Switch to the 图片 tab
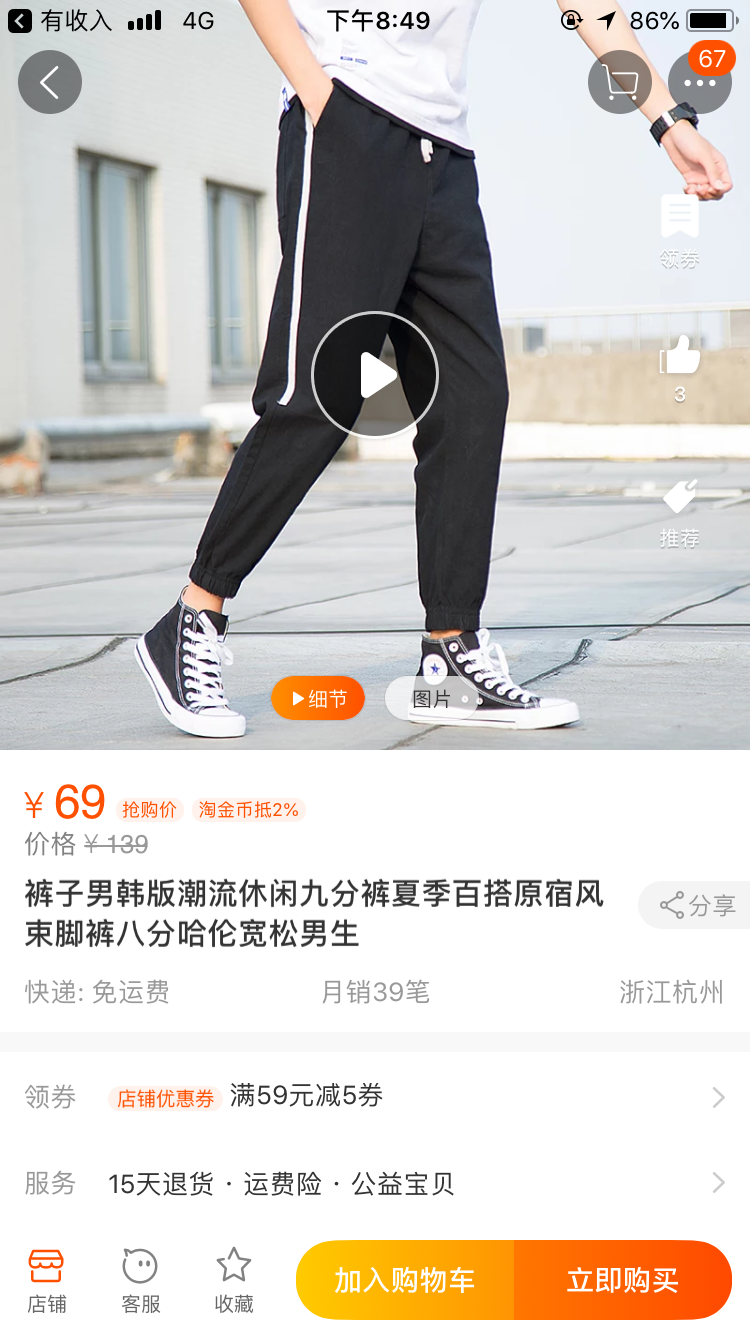This screenshot has height=1334, width=750. pyautogui.click(x=432, y=699)
